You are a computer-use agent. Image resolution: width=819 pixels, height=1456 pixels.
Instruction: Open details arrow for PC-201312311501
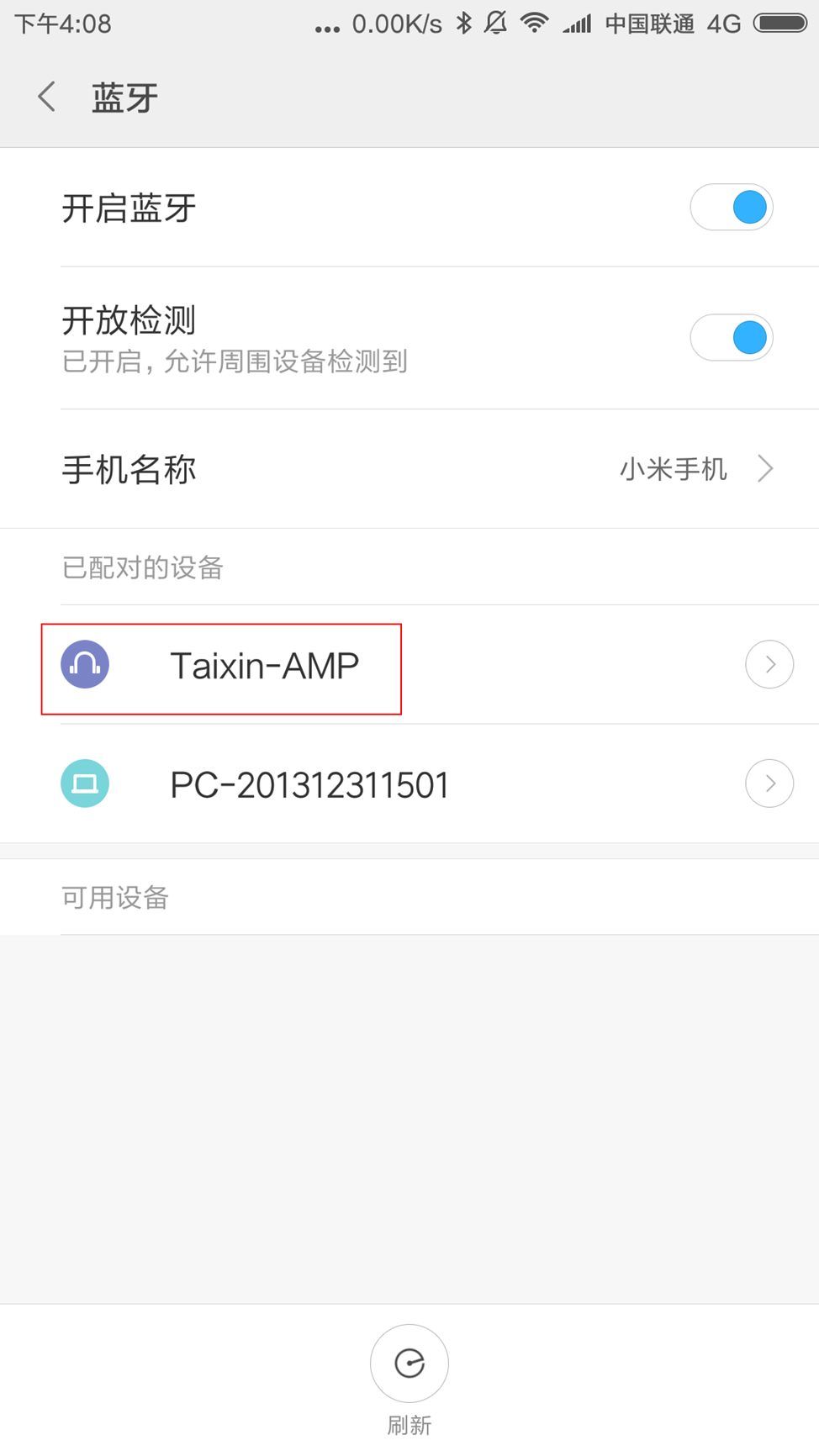pos(769,783)
